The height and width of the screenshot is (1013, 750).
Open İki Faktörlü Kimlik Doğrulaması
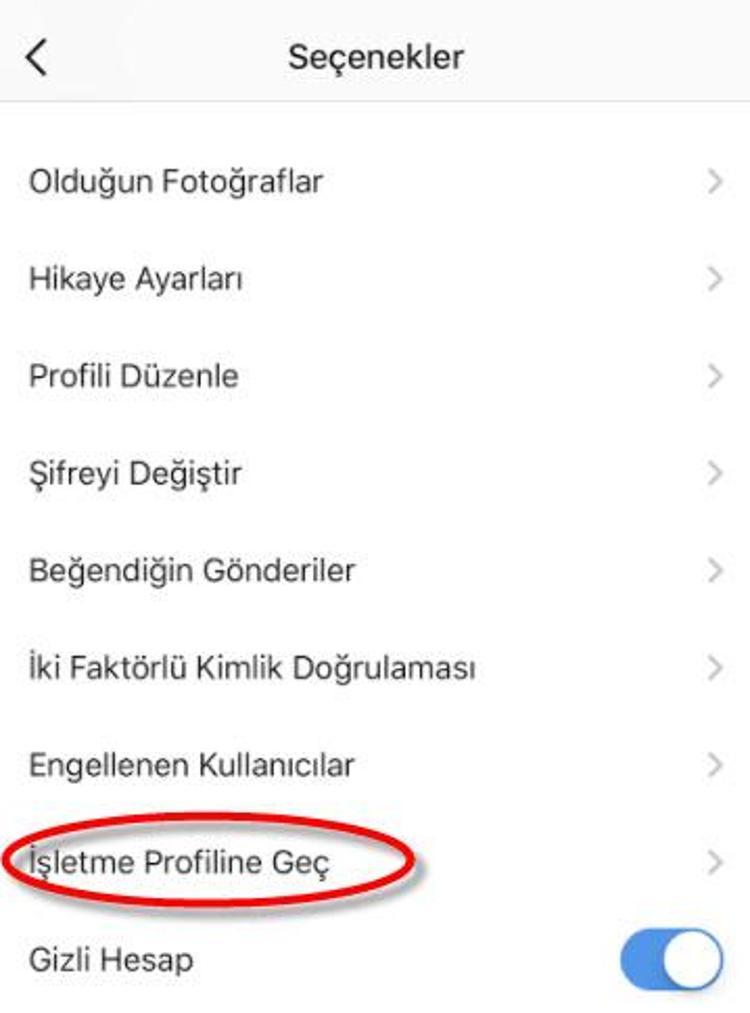(x=375, y=668)
